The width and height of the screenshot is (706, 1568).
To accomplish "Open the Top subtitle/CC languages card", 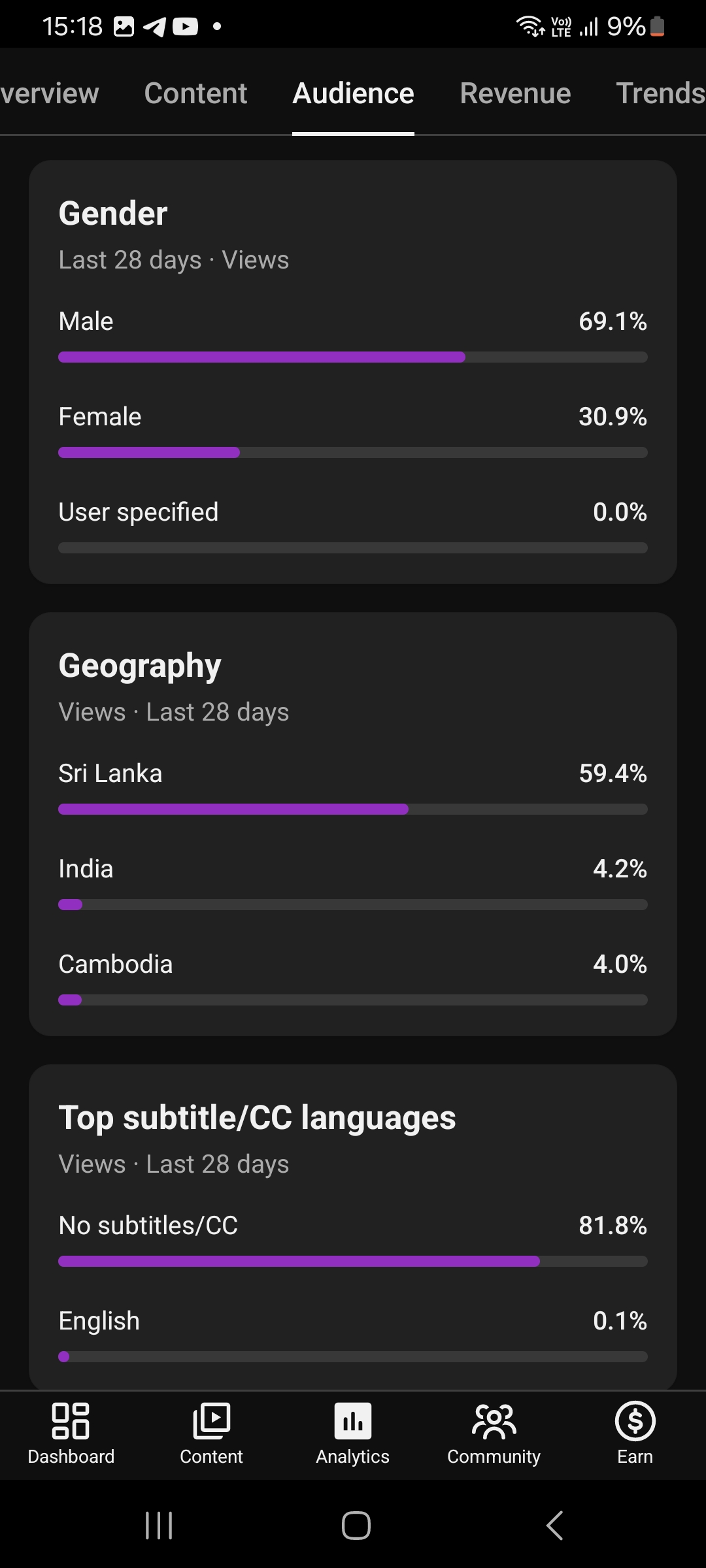I will (353, 1227).
